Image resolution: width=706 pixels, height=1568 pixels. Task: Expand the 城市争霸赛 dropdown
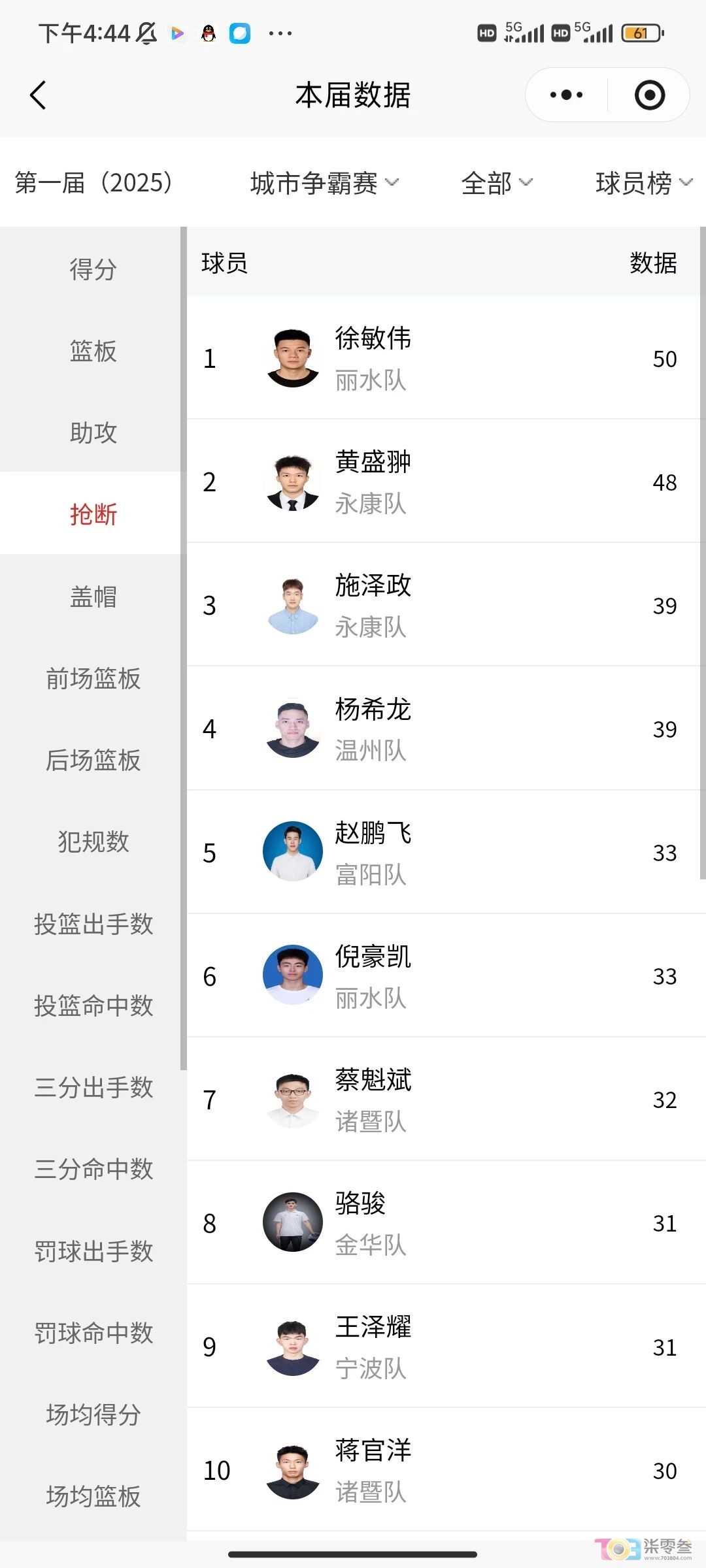click(x=324, y=183)
